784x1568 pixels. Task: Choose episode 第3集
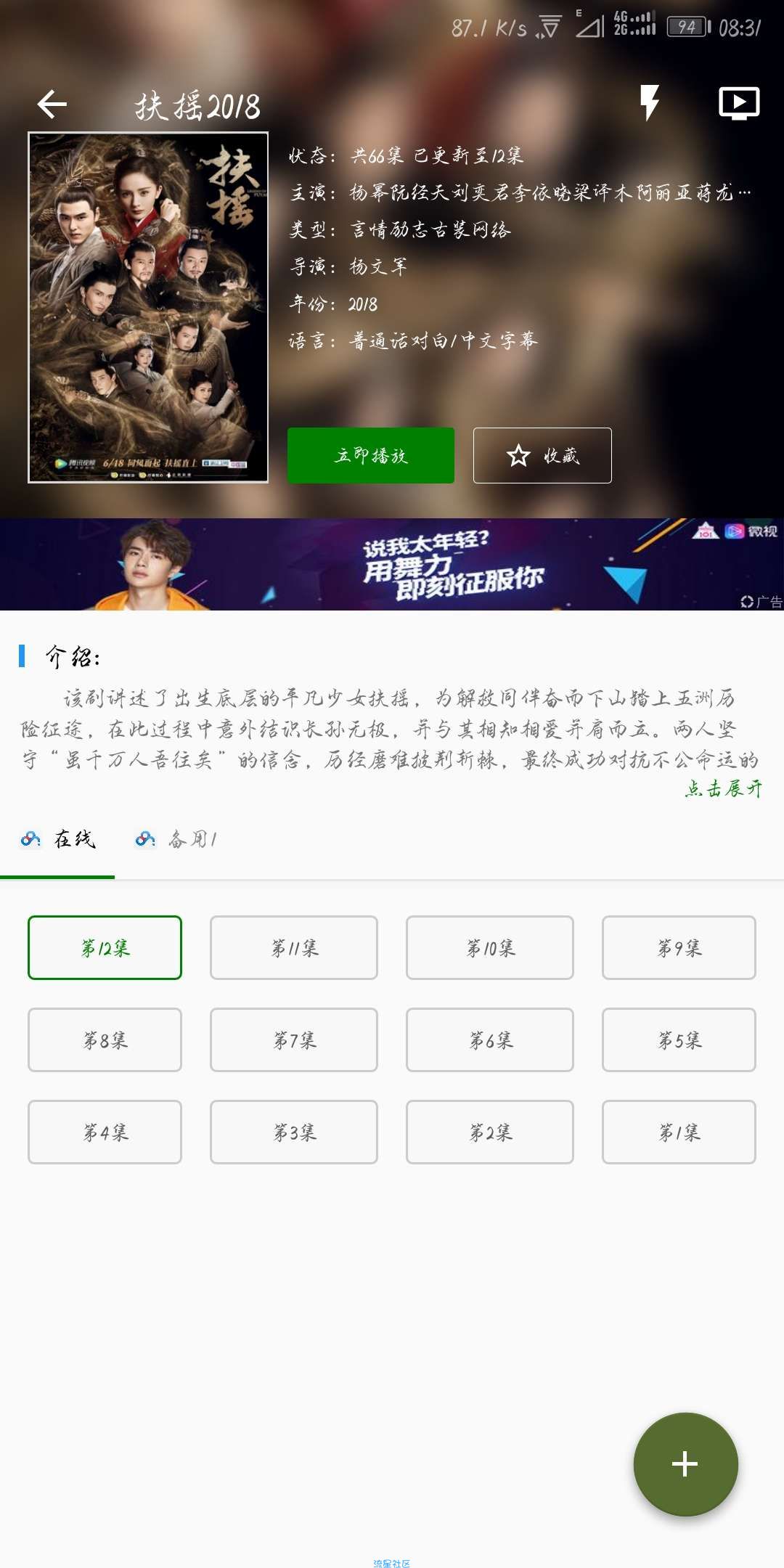tap(294, 1132)
